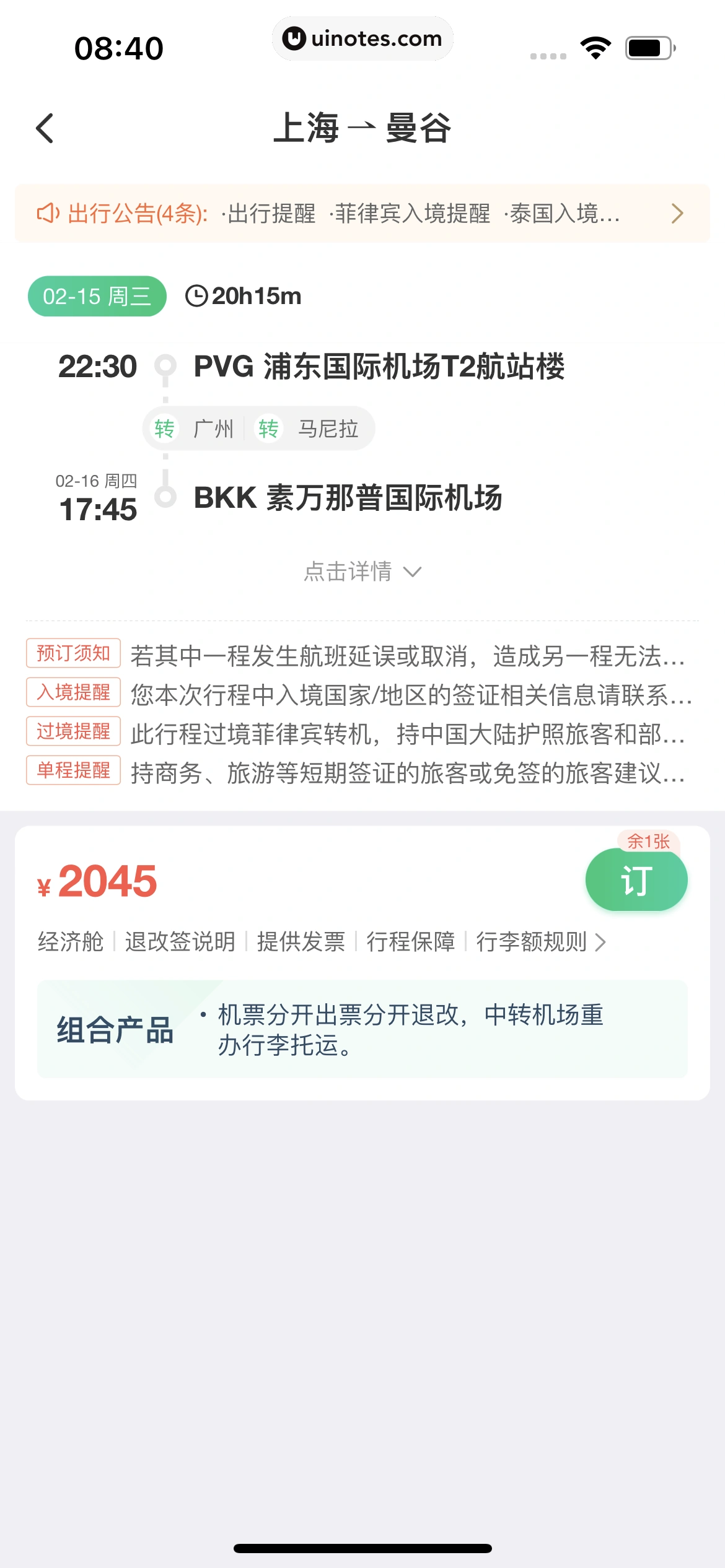This screenshot has height=1568, width=725.
Task: Select the 组合产品 combo product label
Action: pos(116,1027)
